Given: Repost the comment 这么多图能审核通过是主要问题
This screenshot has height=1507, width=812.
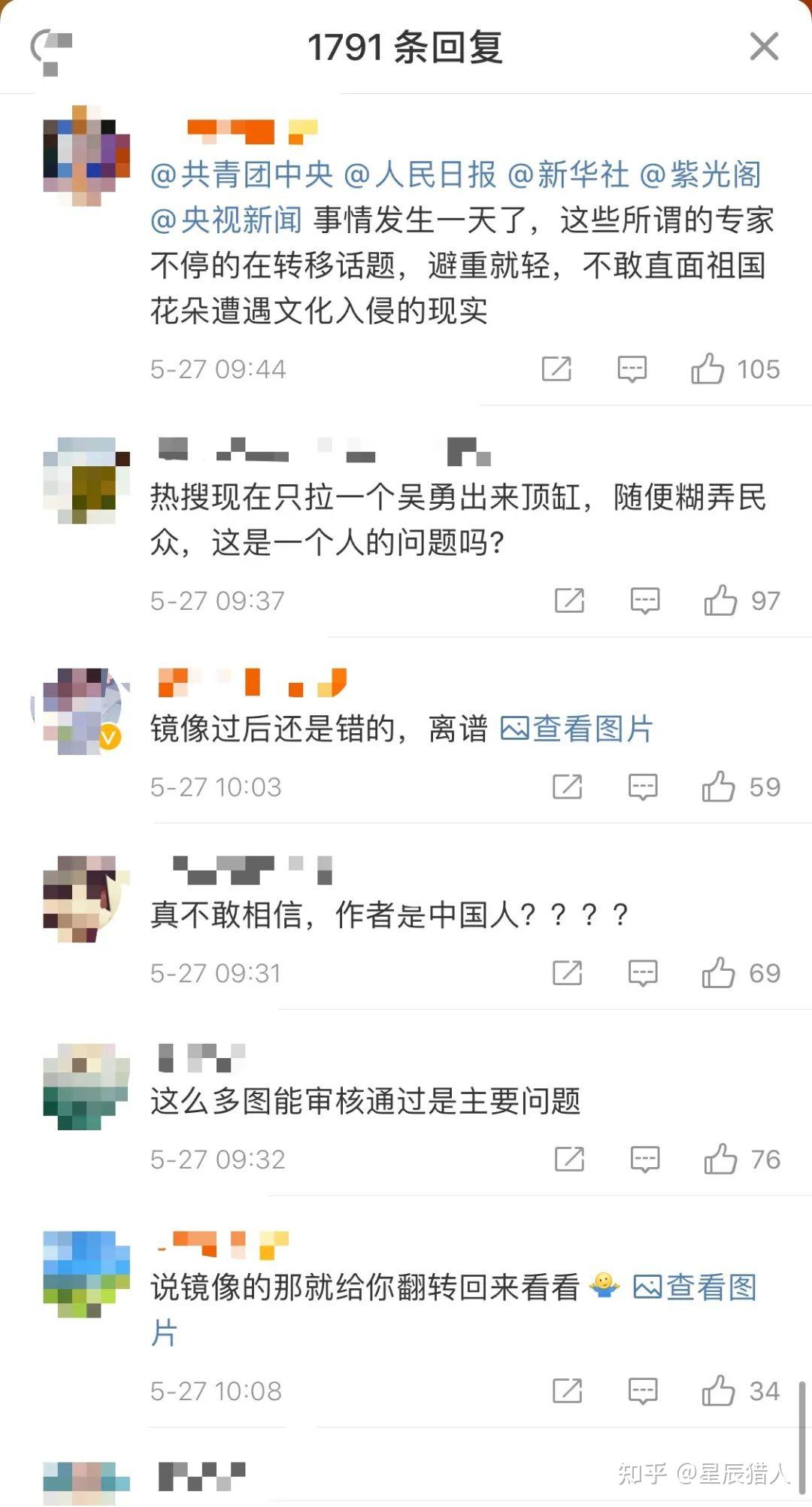Looking at the screenshot, I should (x=569, y=1160).
